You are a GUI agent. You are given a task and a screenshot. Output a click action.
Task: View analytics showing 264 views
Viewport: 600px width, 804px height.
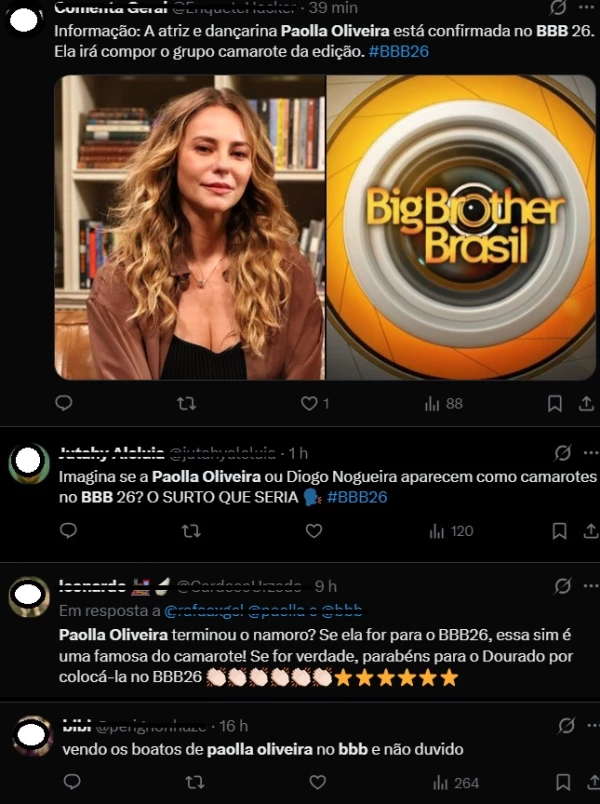[454, 783]
